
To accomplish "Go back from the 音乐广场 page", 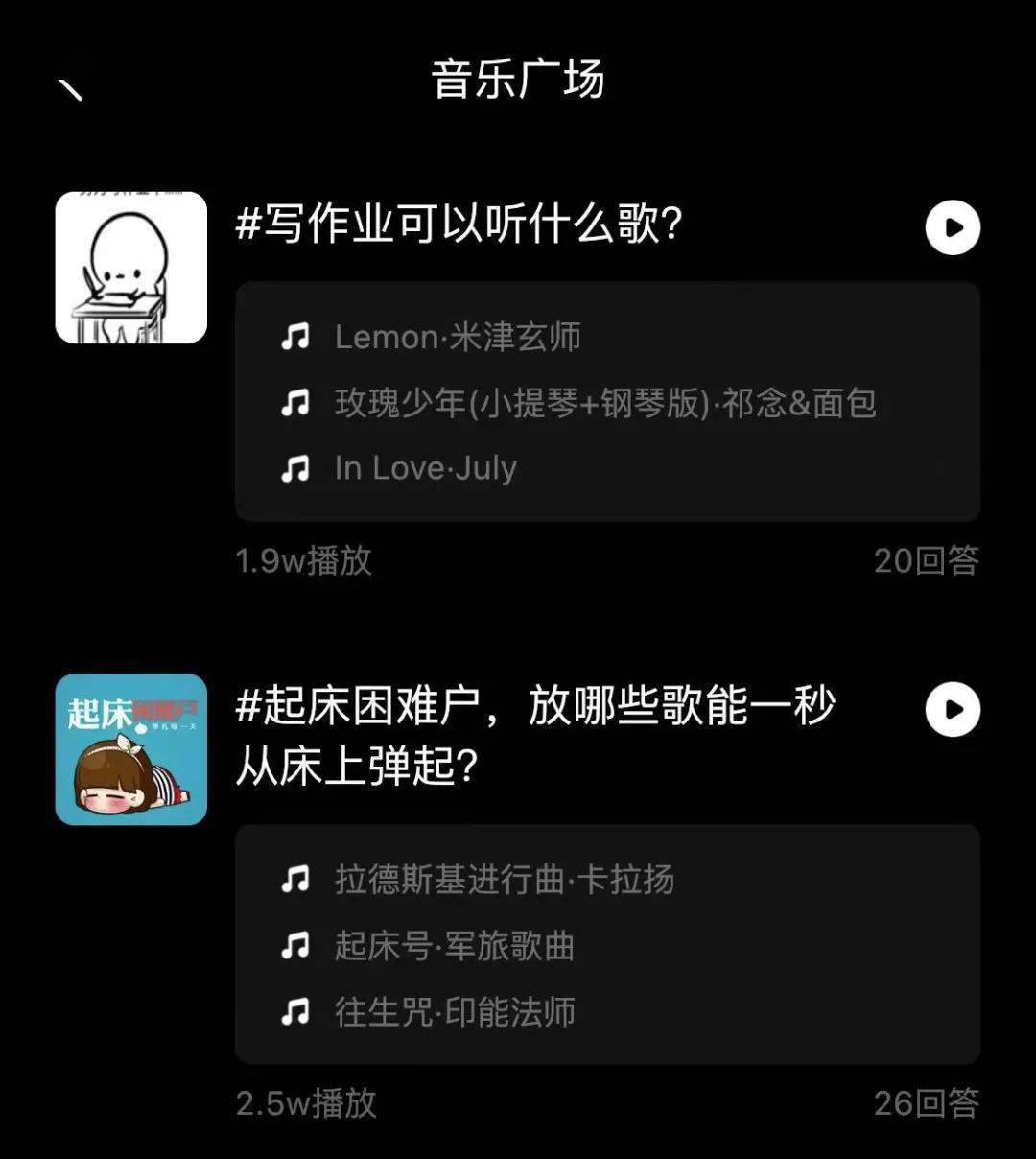I will pos(71,89).
